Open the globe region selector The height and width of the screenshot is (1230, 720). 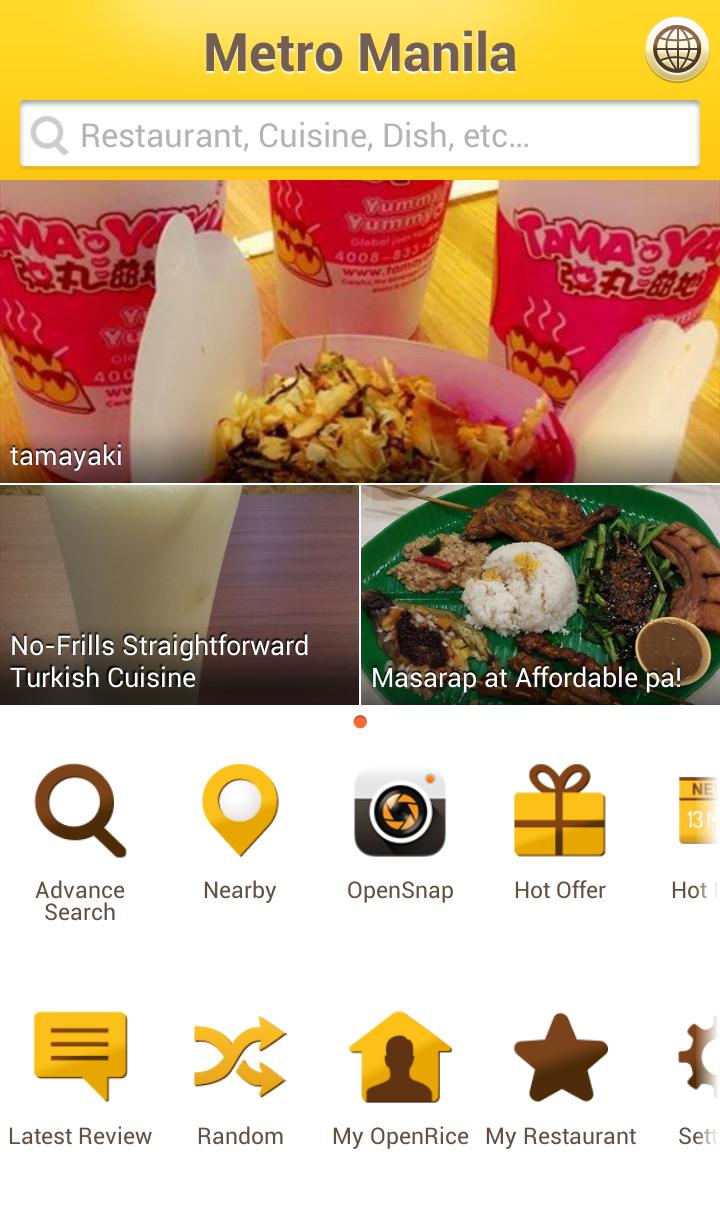pyautogui.click(x=677, y=49)
